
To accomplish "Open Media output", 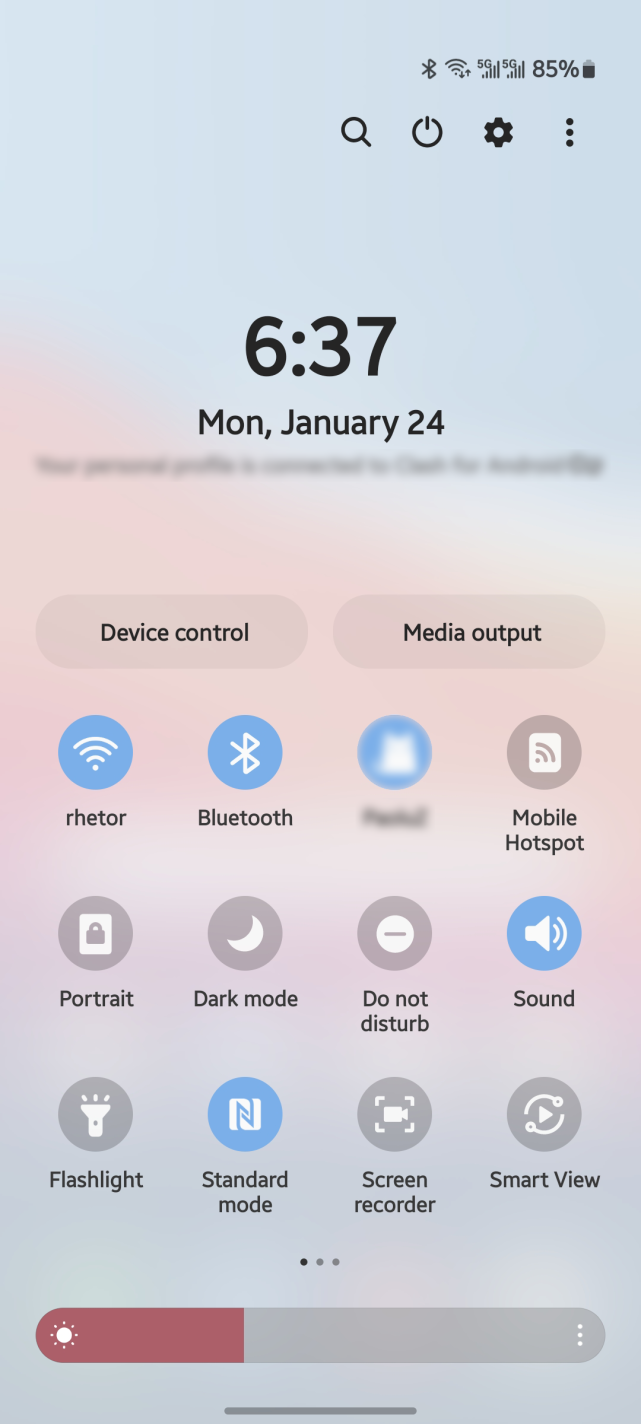I will pos(470,632).
